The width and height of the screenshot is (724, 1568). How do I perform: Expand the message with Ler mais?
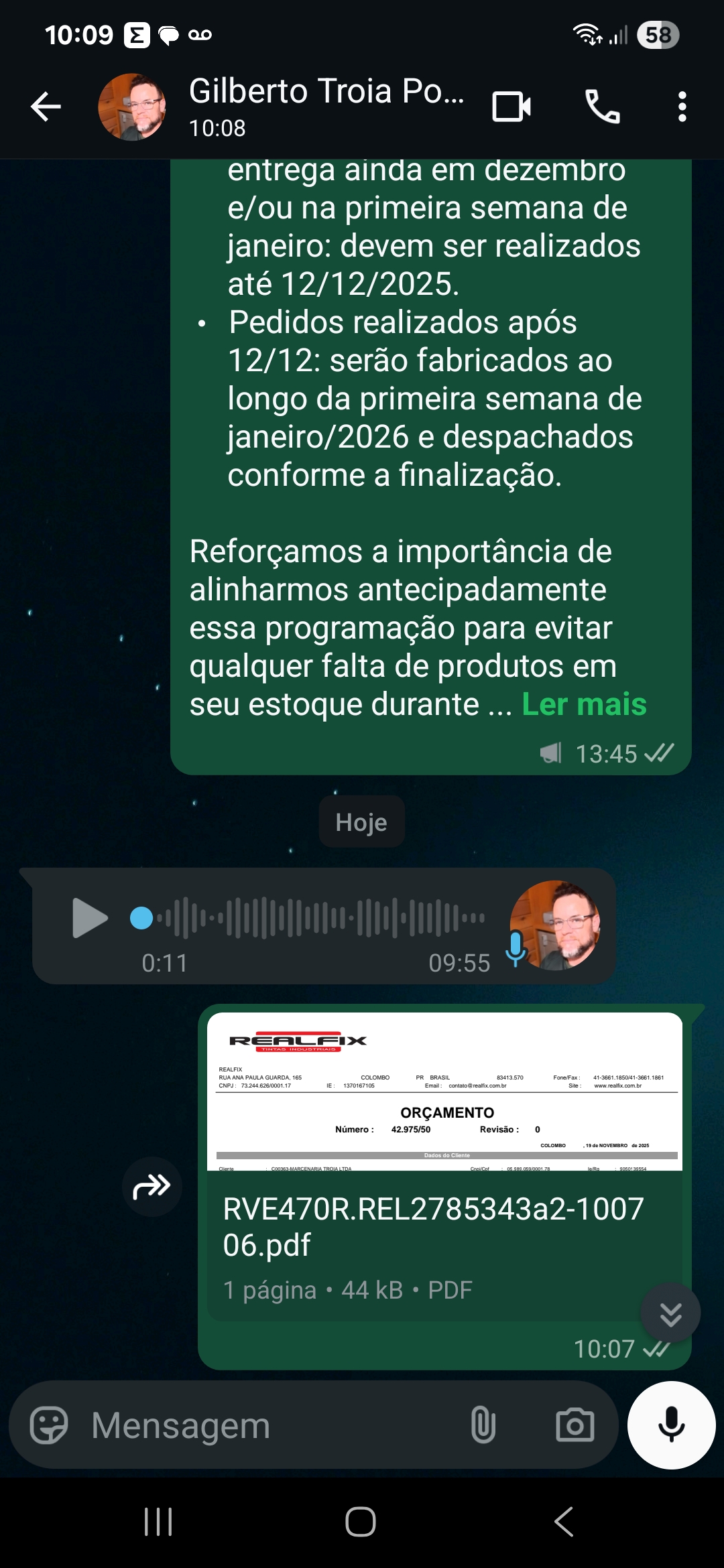tap(583, 704)
